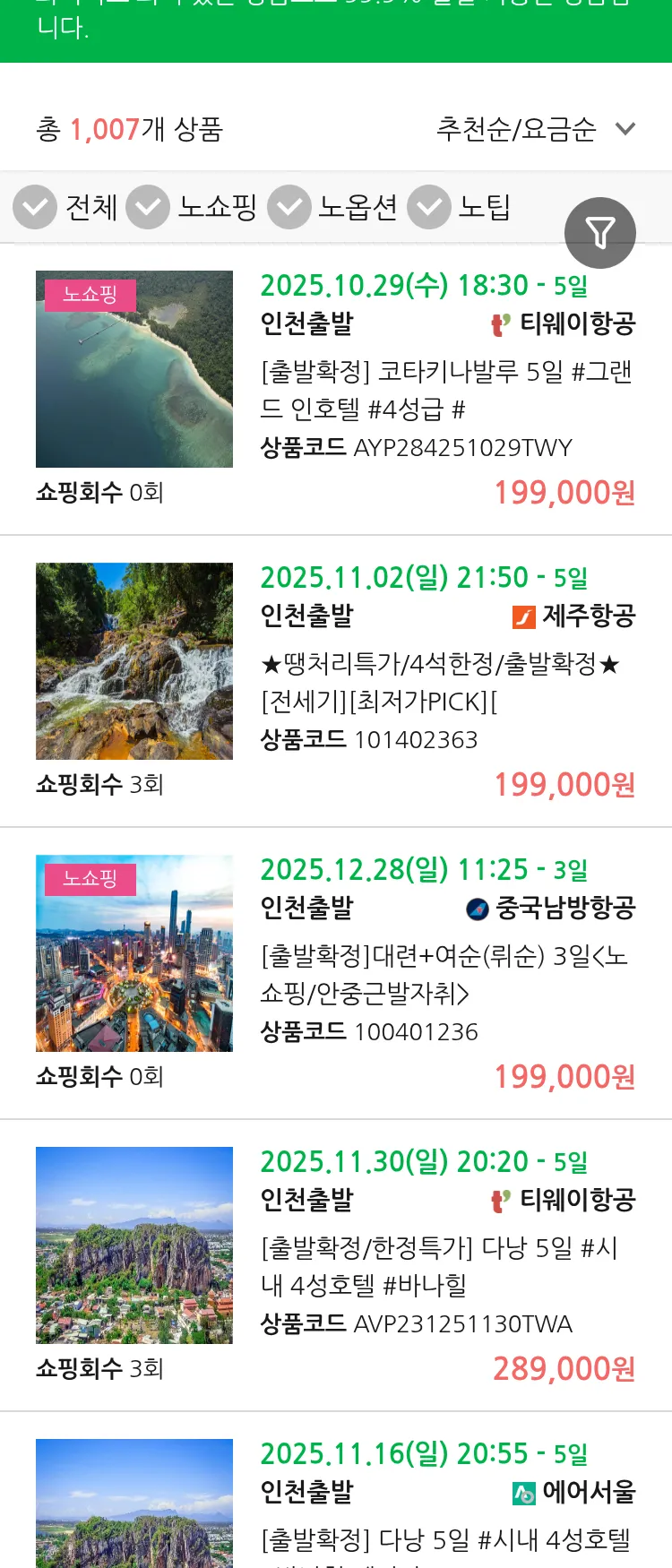Click the 289,000원 price of Danang tour

click(563, 1368)
